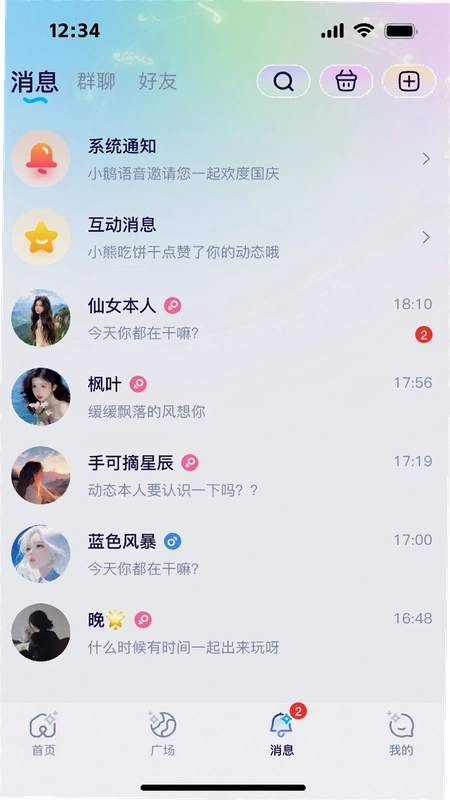
Task: Open the search icon
Action: [283, 81]
